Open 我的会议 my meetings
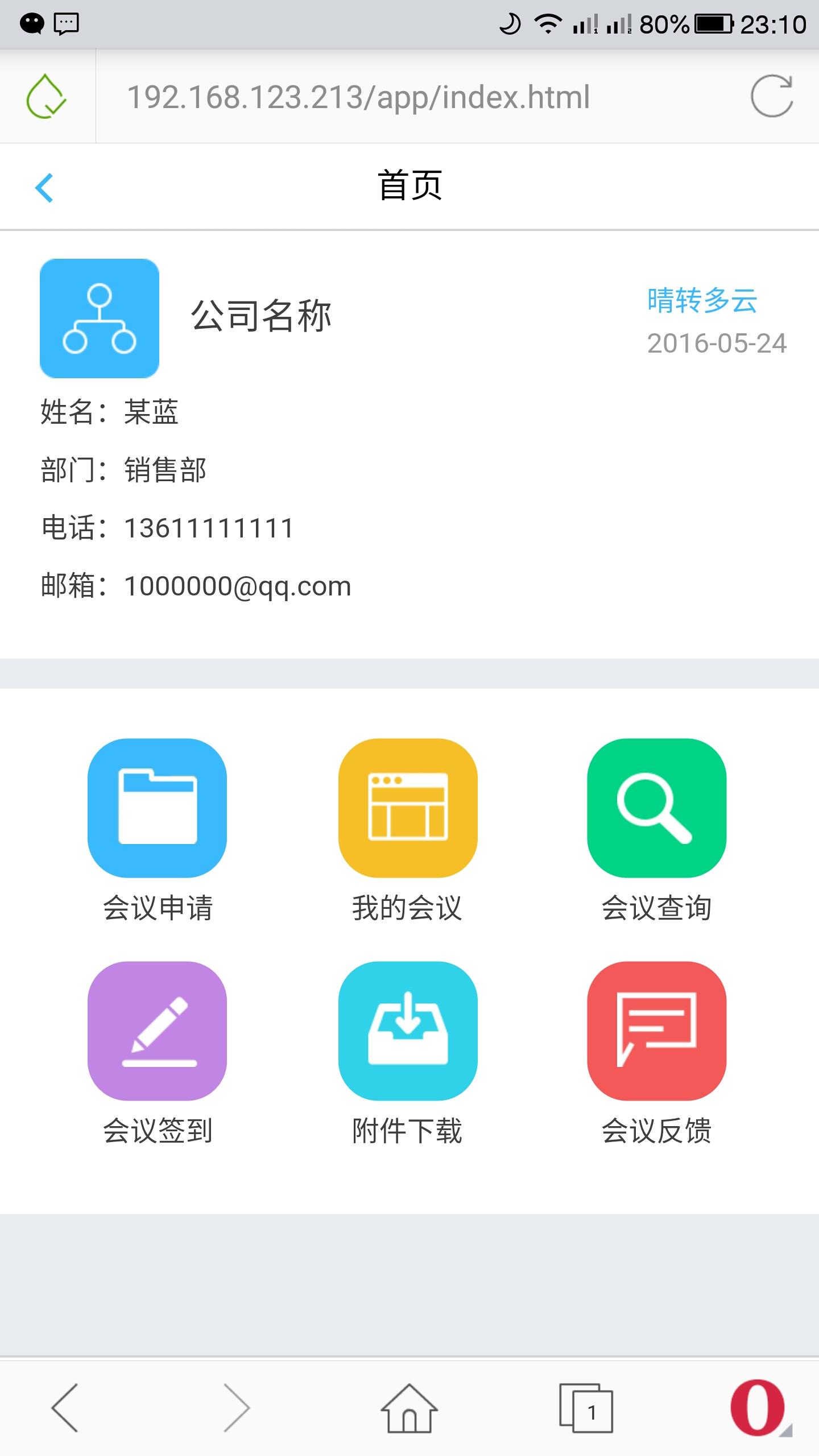This screenshot has height=1456, width=819. pos(408,808)
